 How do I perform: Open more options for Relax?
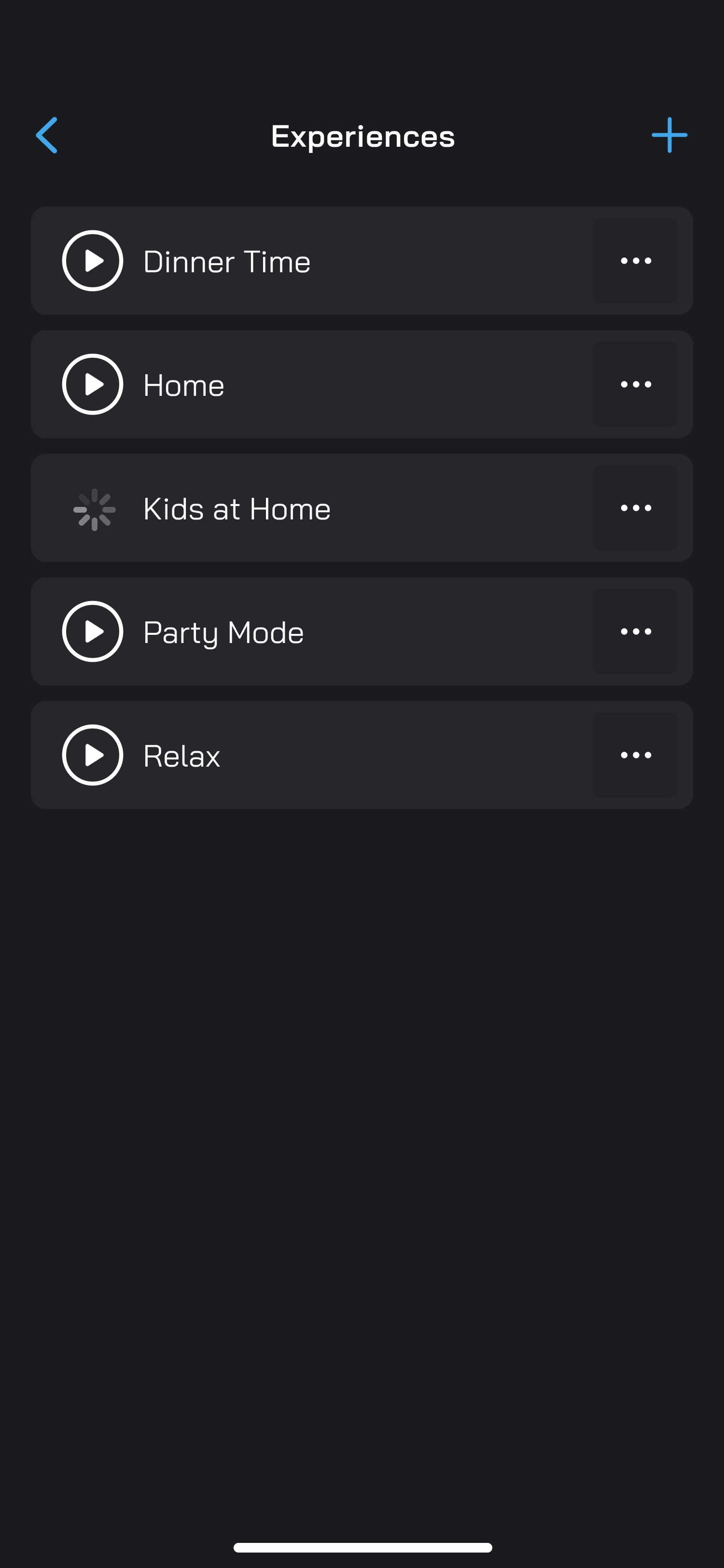point(635,756)
